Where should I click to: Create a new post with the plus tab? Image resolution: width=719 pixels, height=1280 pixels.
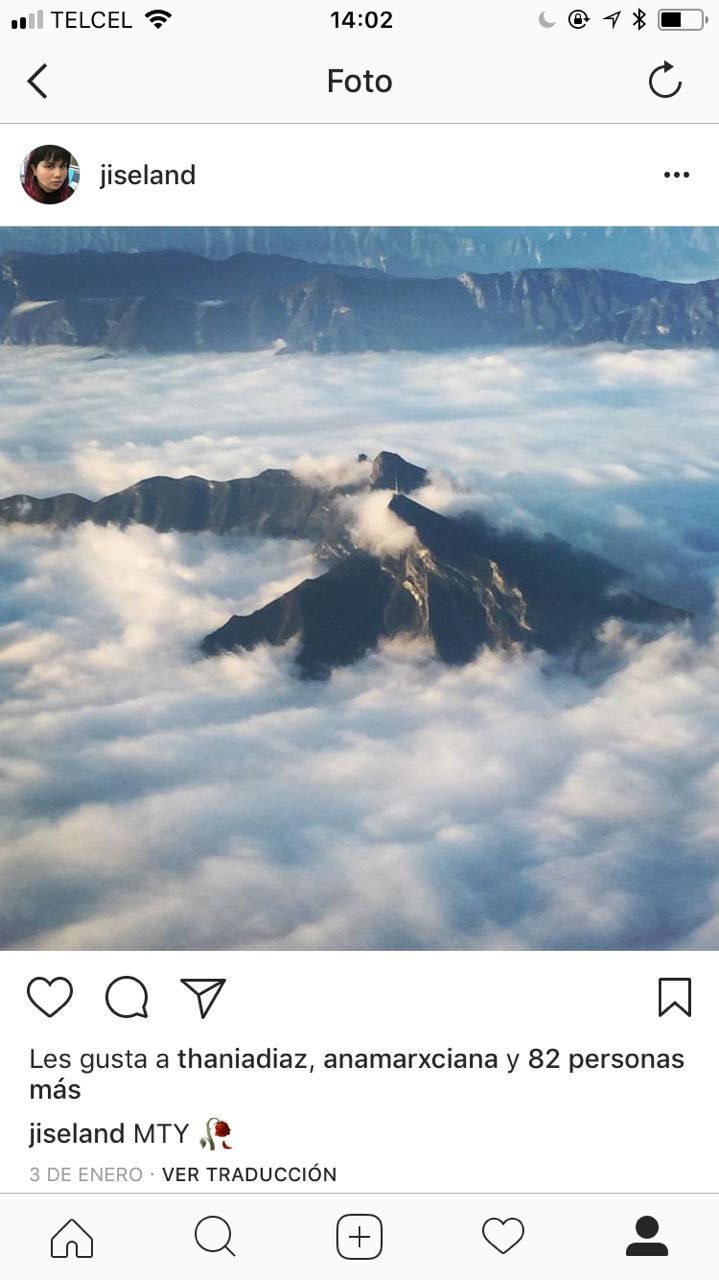point(359,1237)
